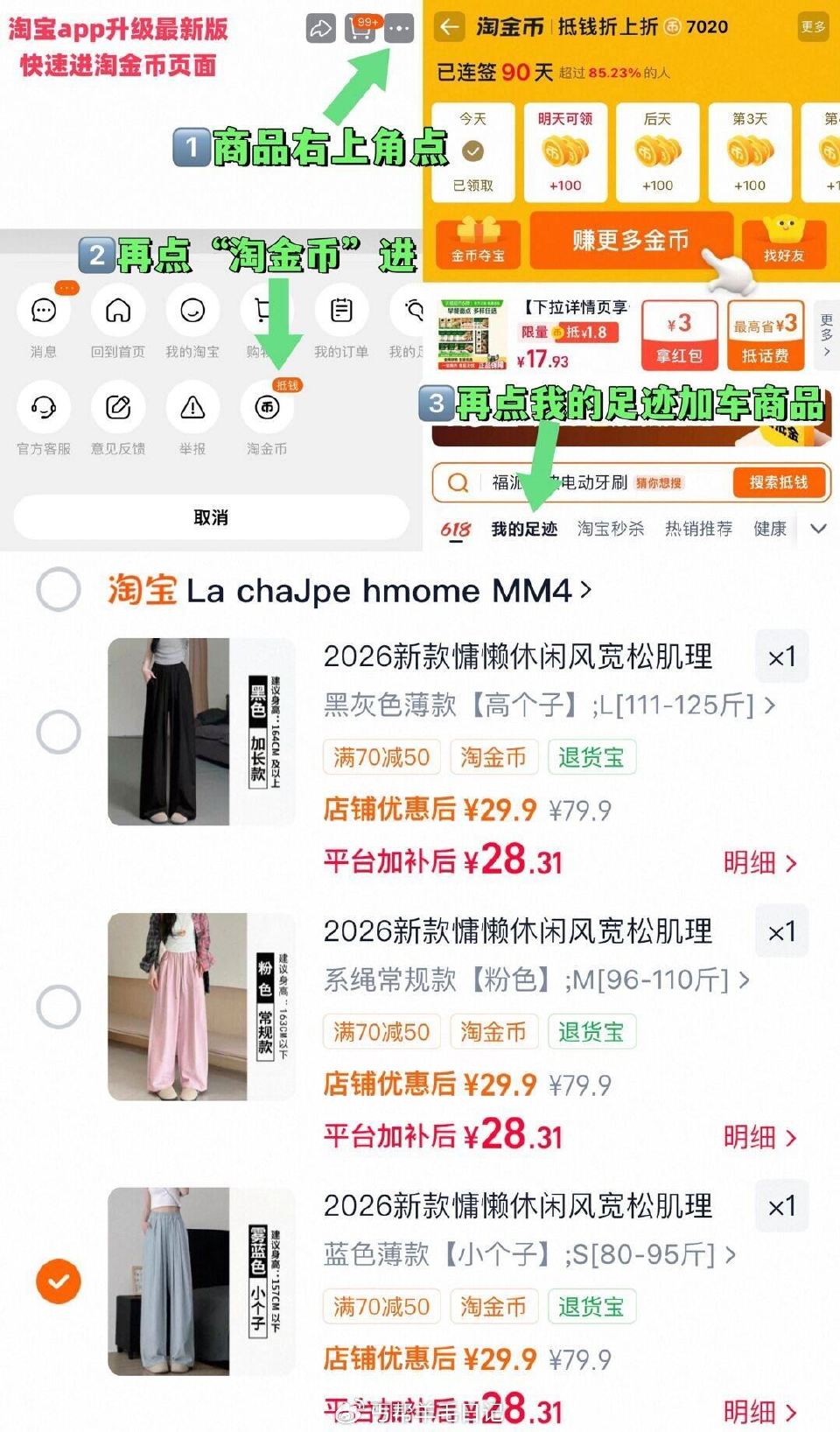Switch to the 淘宝秒杀 tab

coord(610,529)
